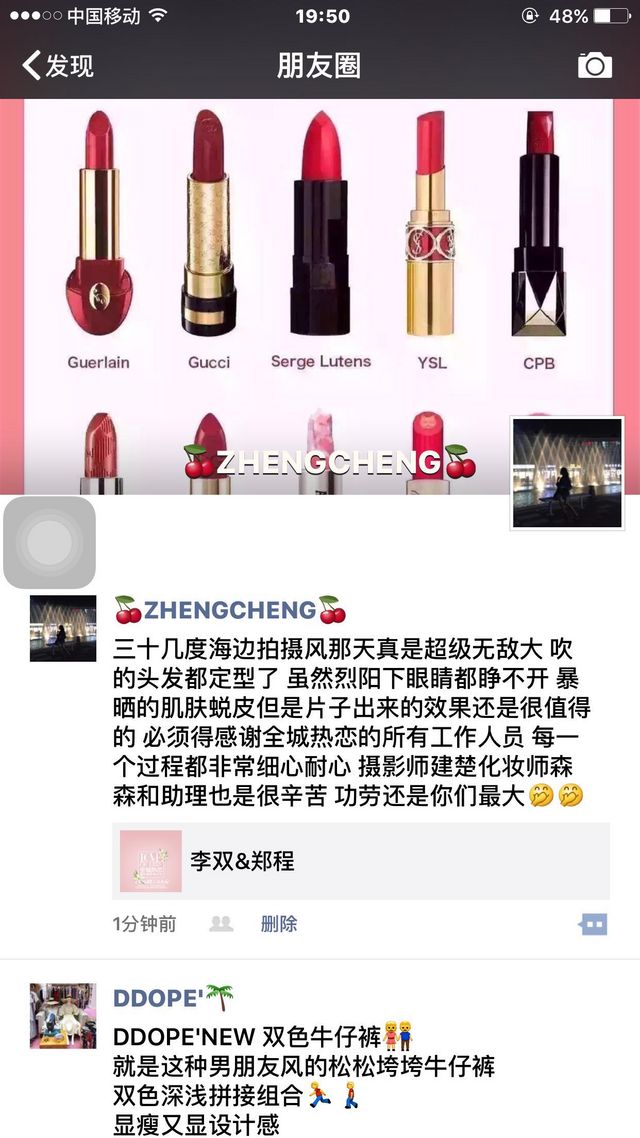
Task: Open the profile avatar on the cover
Action: pos(567,473)
